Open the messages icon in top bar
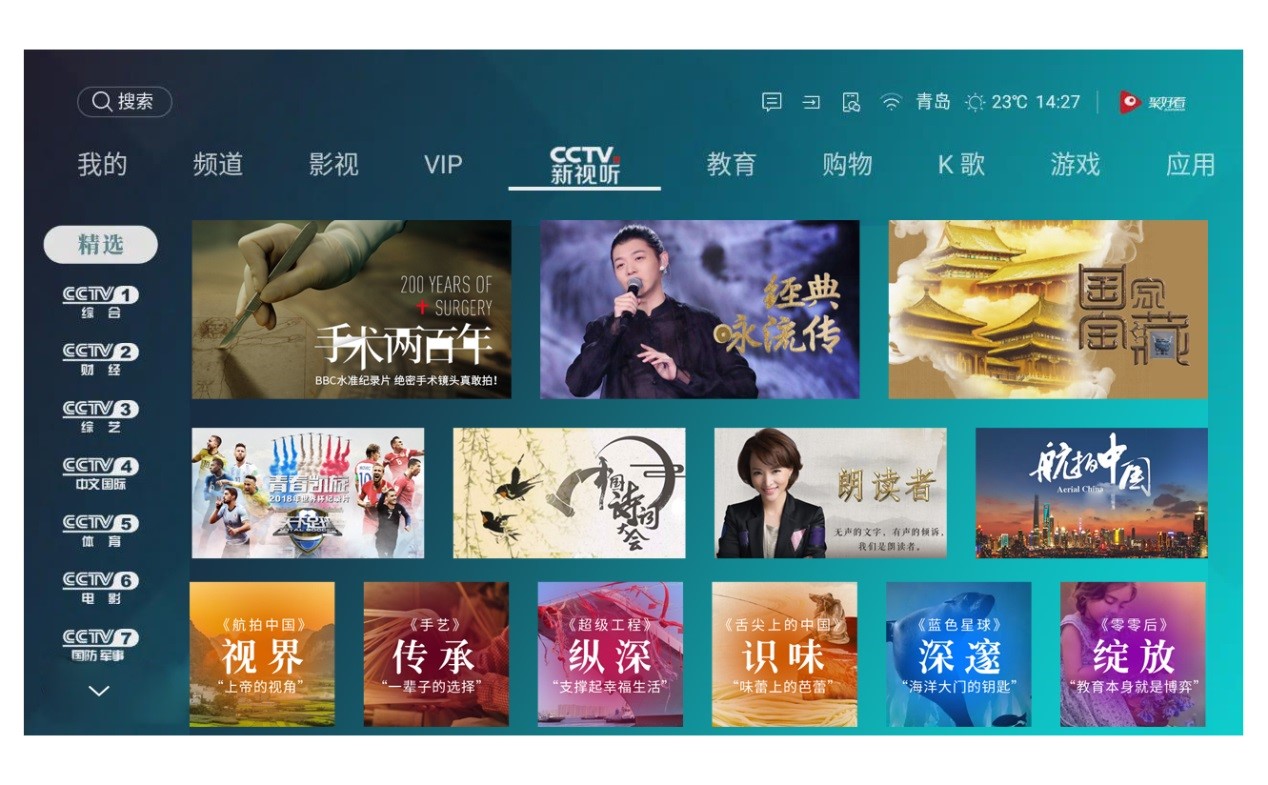 771,102
